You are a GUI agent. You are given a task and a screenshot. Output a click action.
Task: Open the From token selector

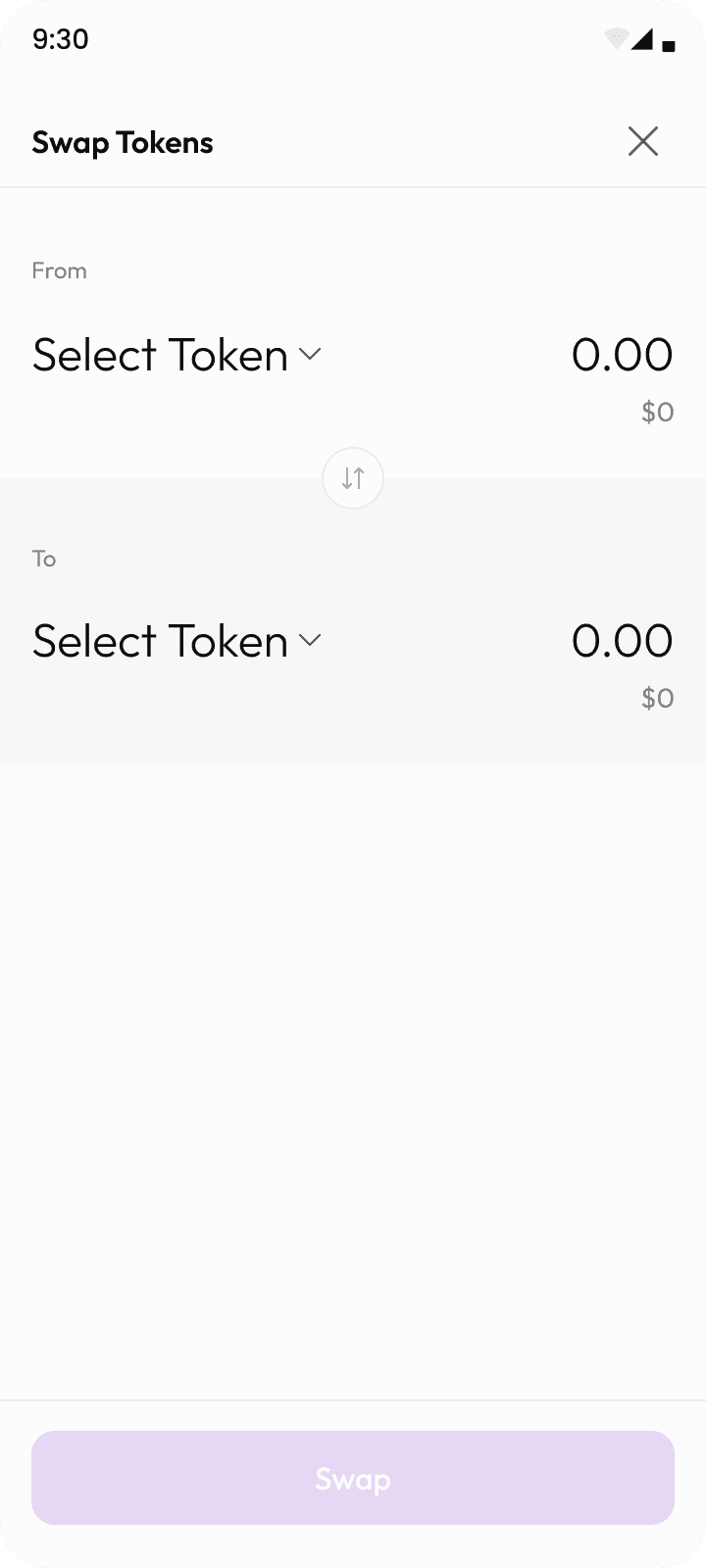click(176, 355)
